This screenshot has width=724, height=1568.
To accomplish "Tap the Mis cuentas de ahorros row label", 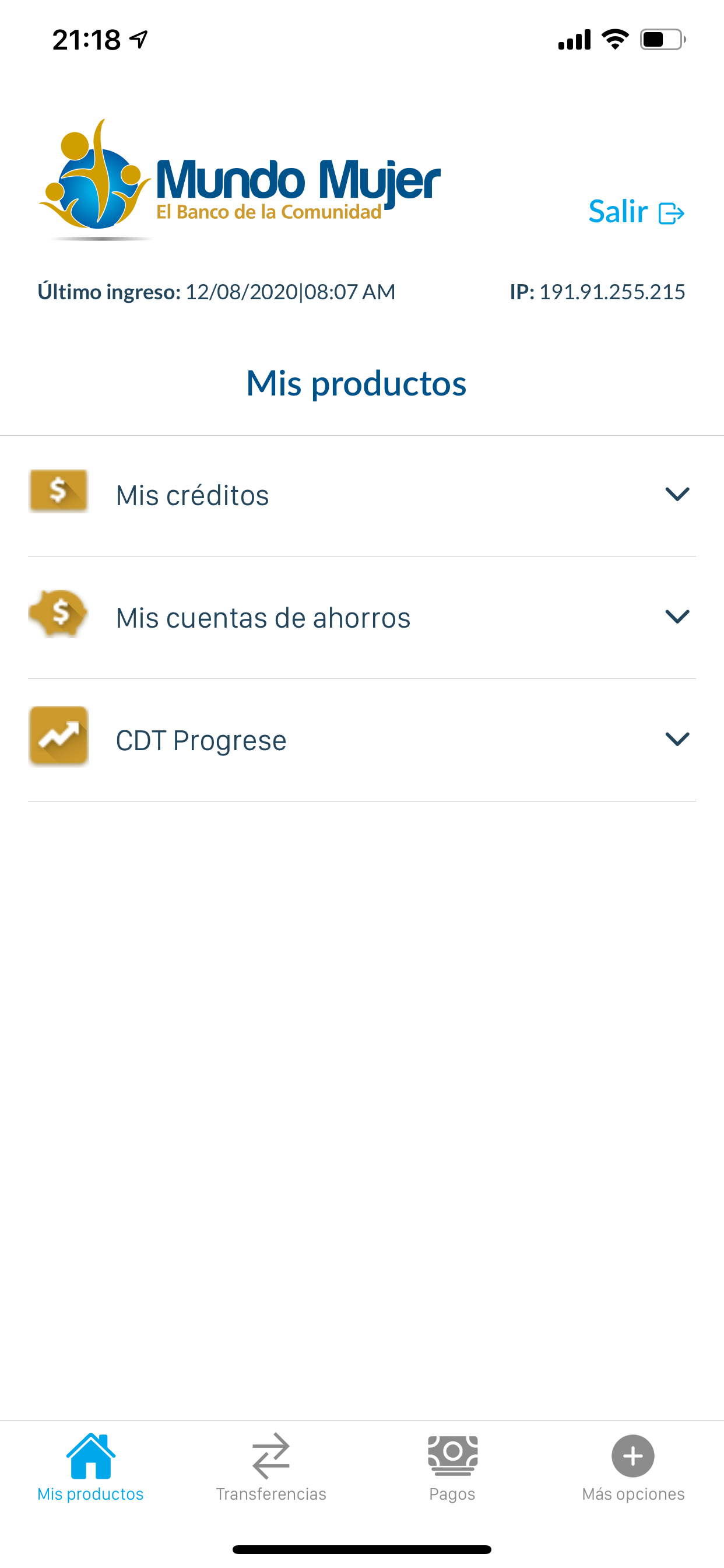I will pyautogui.click(x=263, y=617).
